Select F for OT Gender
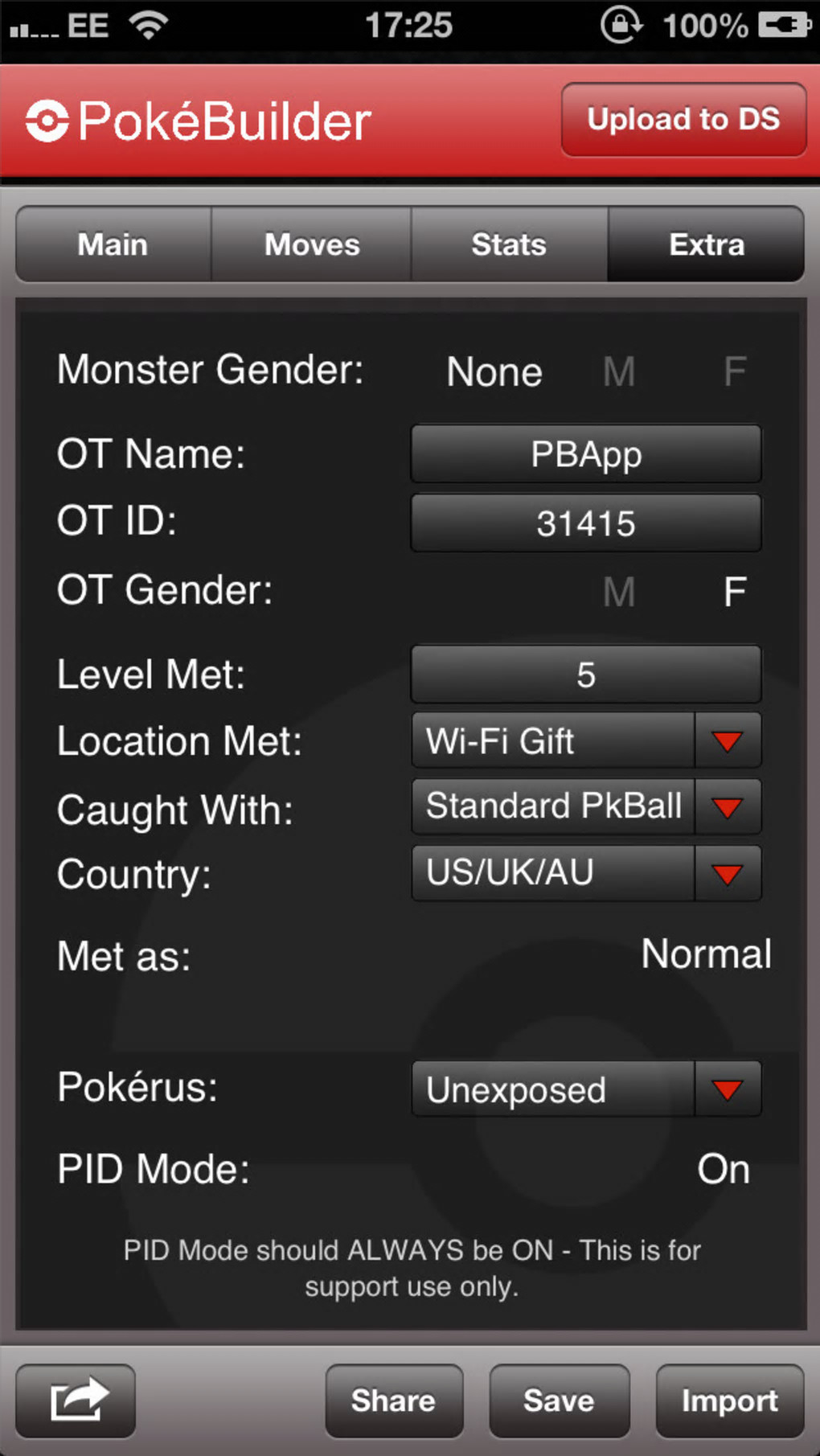The height and width of the screenshot is (1456, 820). pos(734,592)
